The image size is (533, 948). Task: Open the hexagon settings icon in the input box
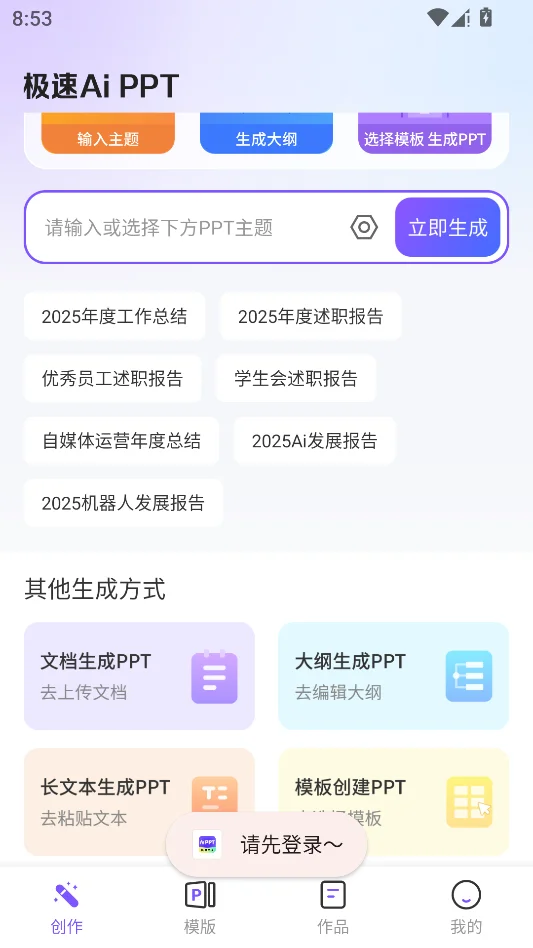point(364,227)
